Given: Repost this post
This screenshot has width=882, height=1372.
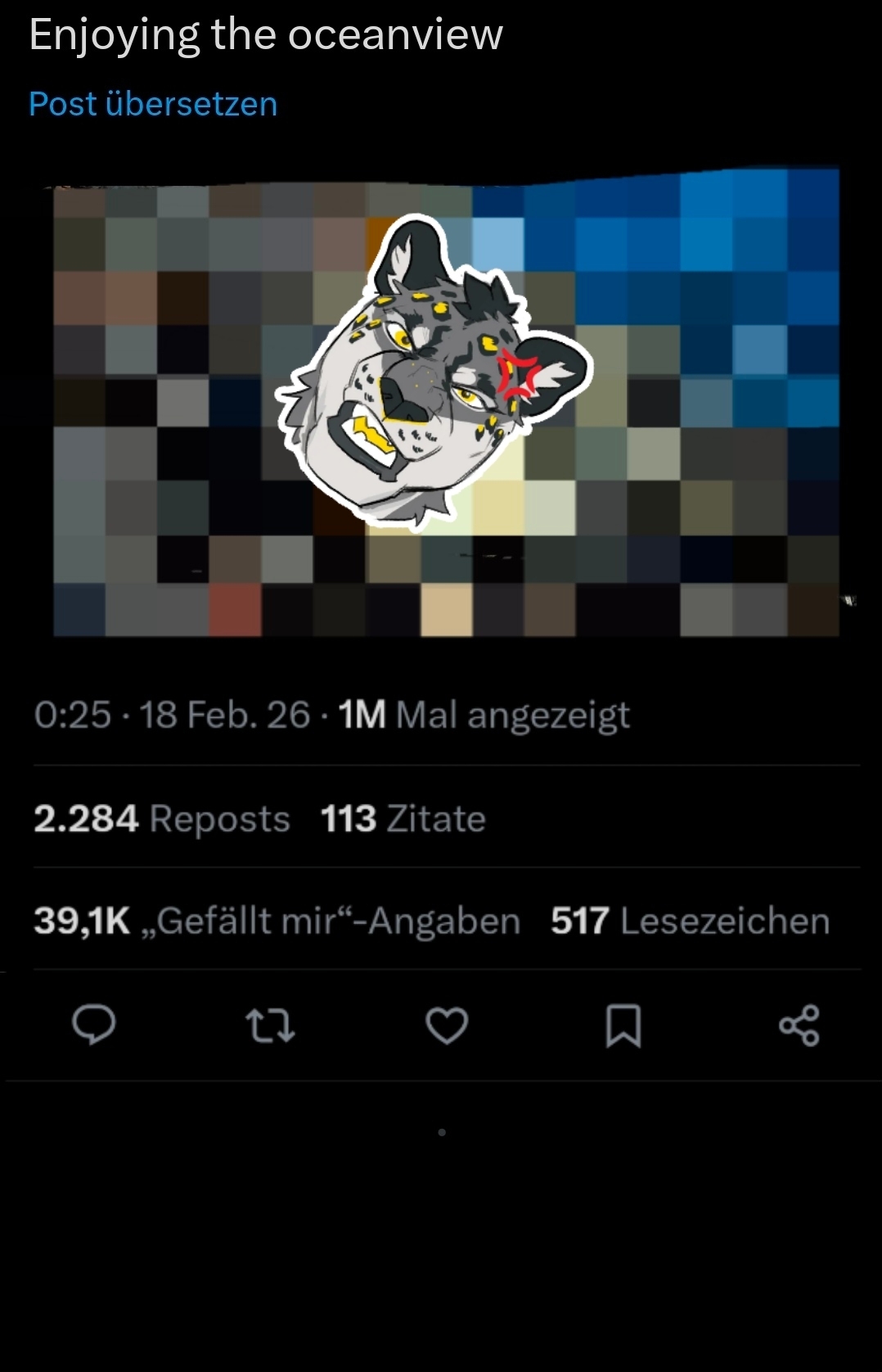Looking at the screenshot, I should 270,1025.
